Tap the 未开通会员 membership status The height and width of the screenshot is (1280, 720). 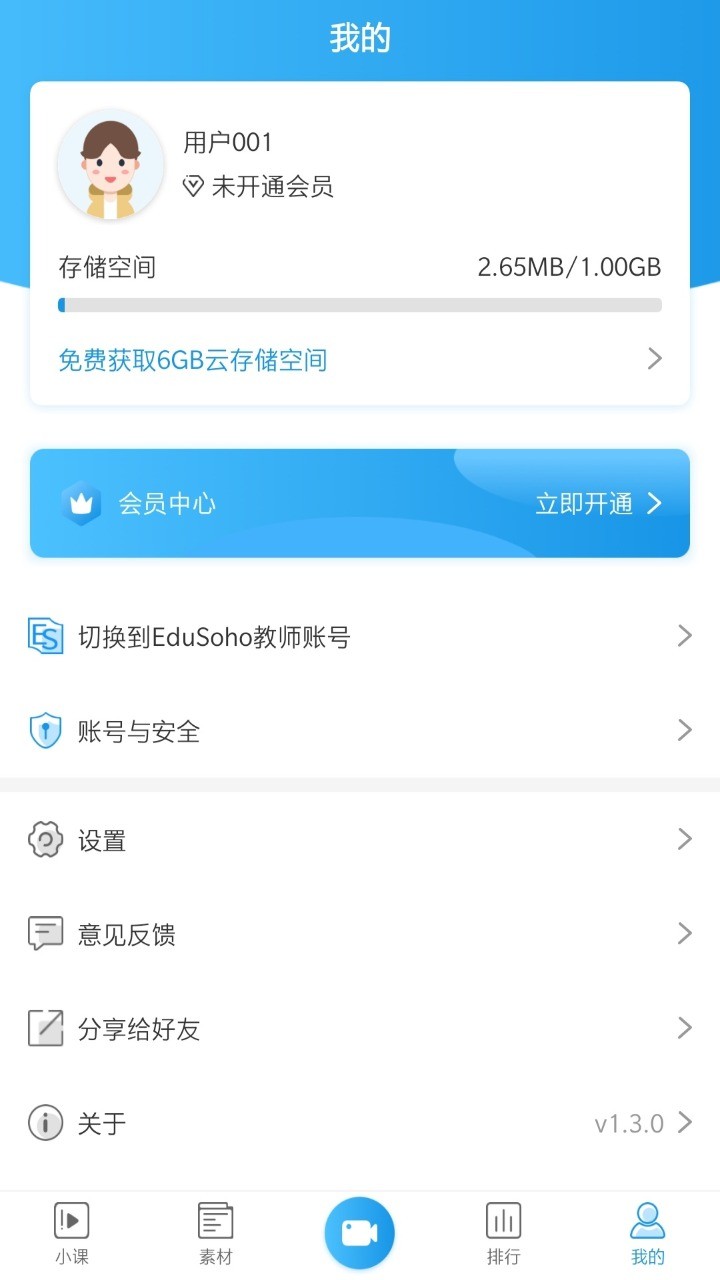(x=258, y=187)
